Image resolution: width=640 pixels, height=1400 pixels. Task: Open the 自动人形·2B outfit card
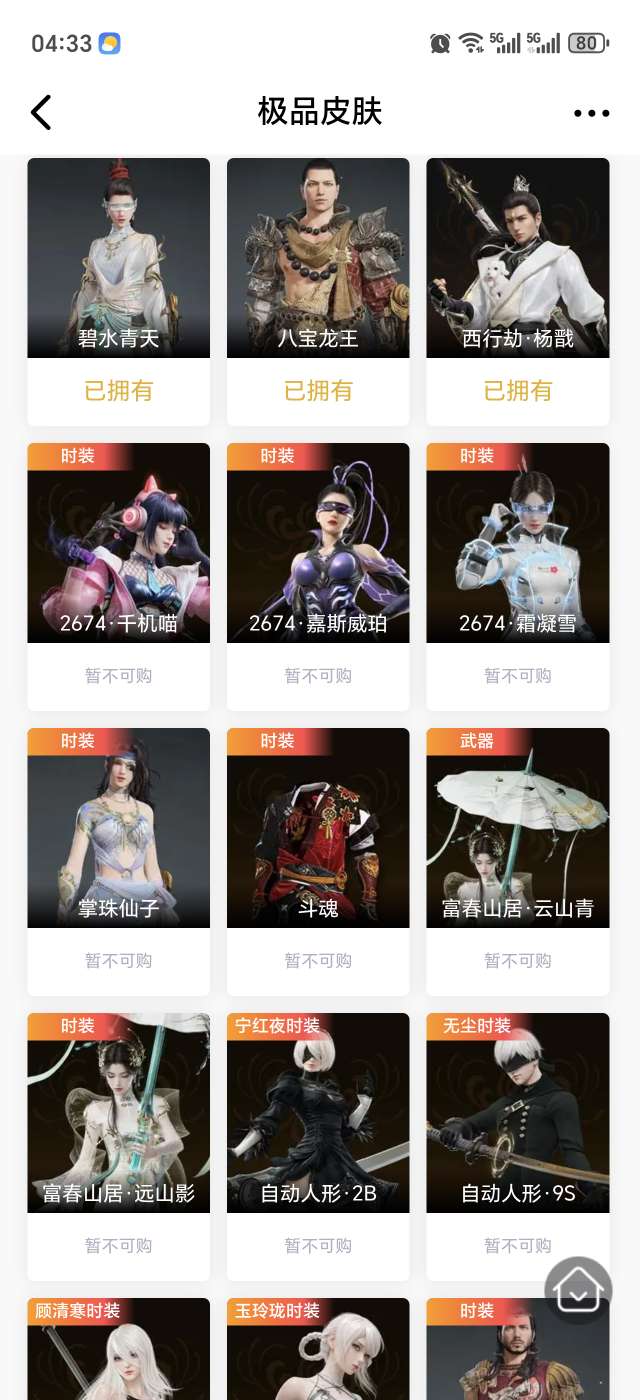coord(318,1115)
